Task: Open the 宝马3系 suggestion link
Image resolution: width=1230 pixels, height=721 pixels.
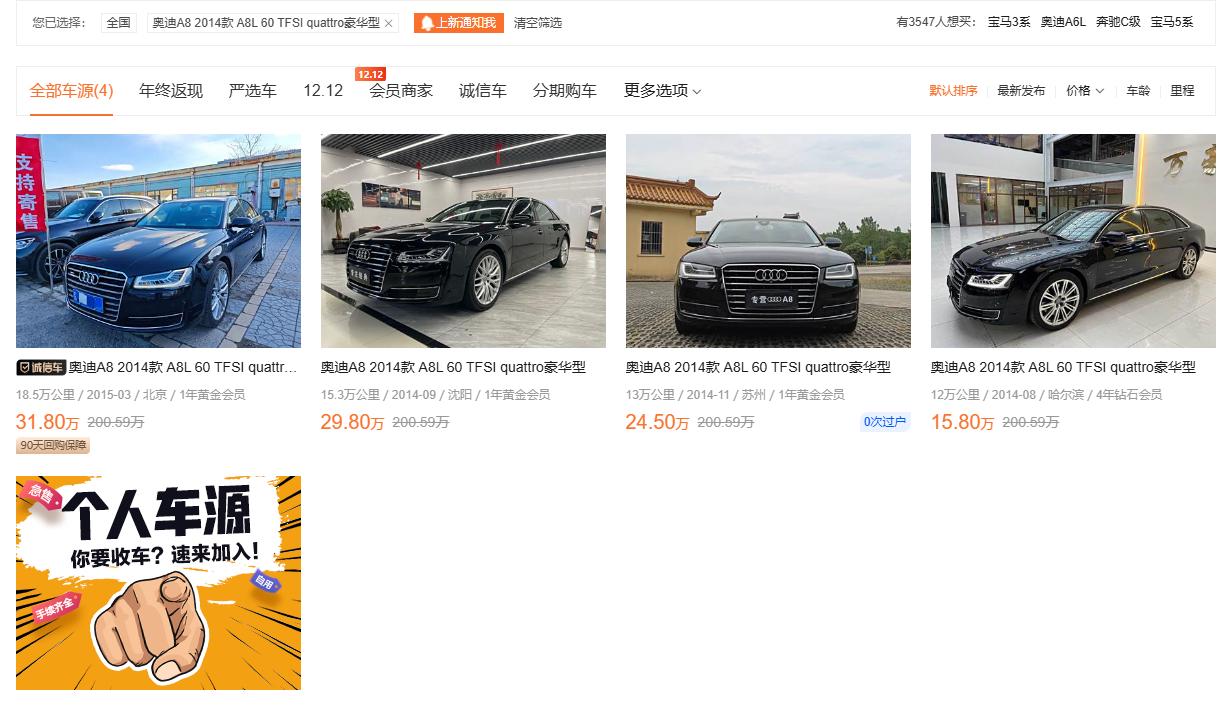Action: 1009,22
